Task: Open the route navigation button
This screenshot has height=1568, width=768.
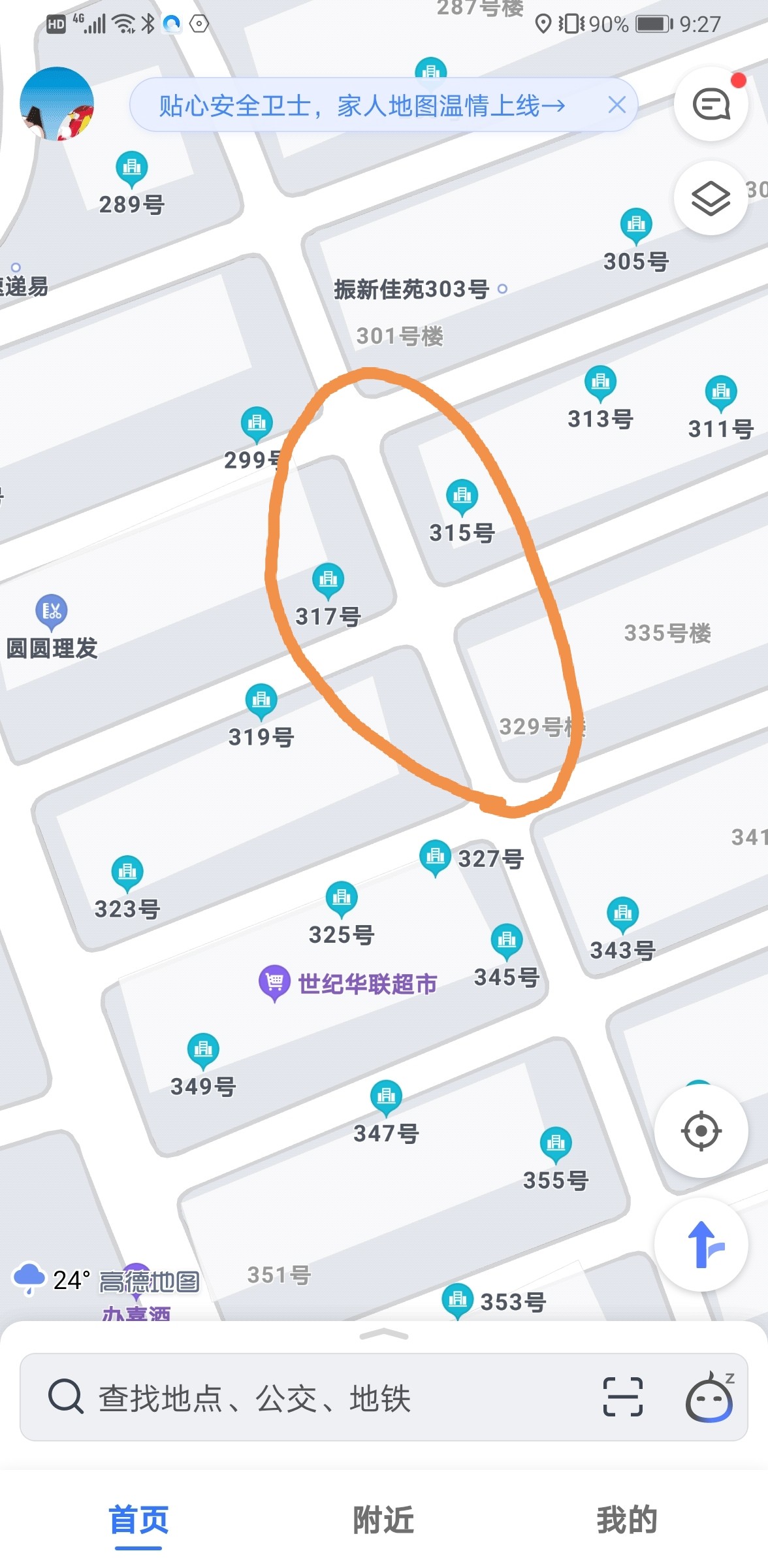Action: coord(702,1245)
